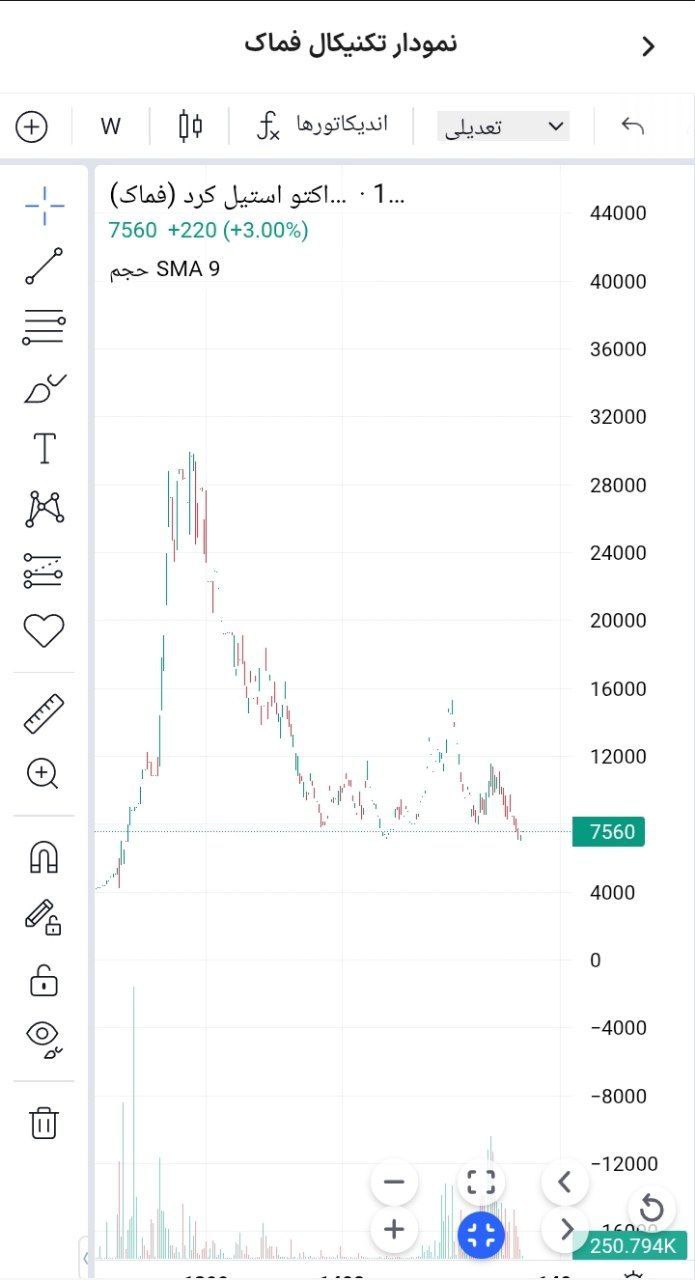
Task: Zoom in the chart with plus
Action: (394, 1229)
